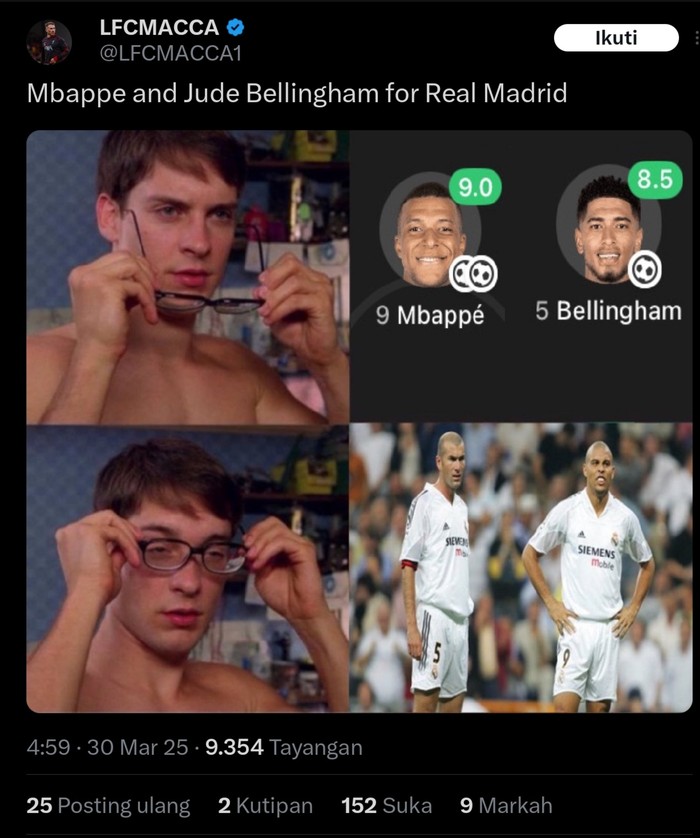View the 152 Suka likes
Image resolution: width=700 pixels, height=838 pixels.
click(x=386, y=805)
